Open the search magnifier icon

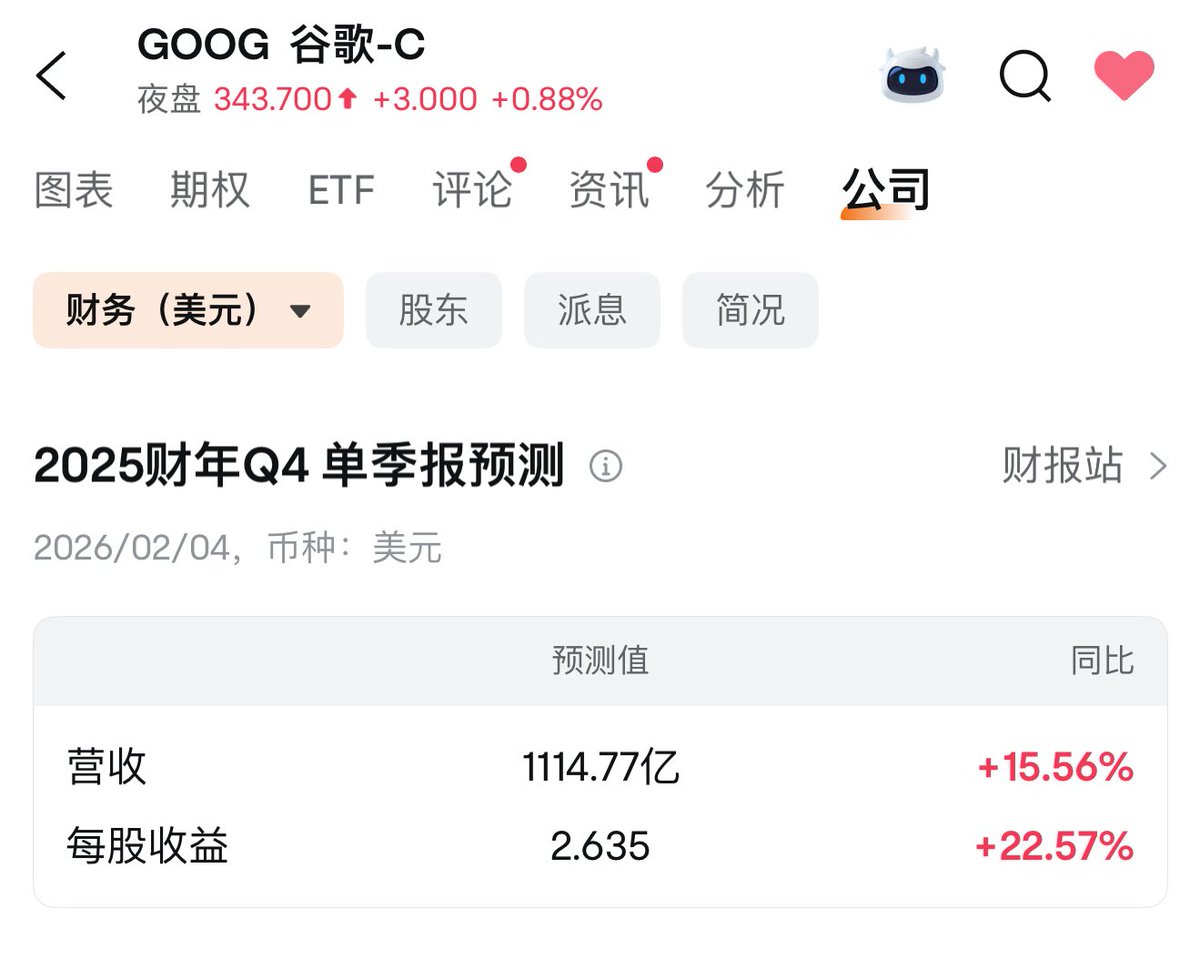point(1025,75)
